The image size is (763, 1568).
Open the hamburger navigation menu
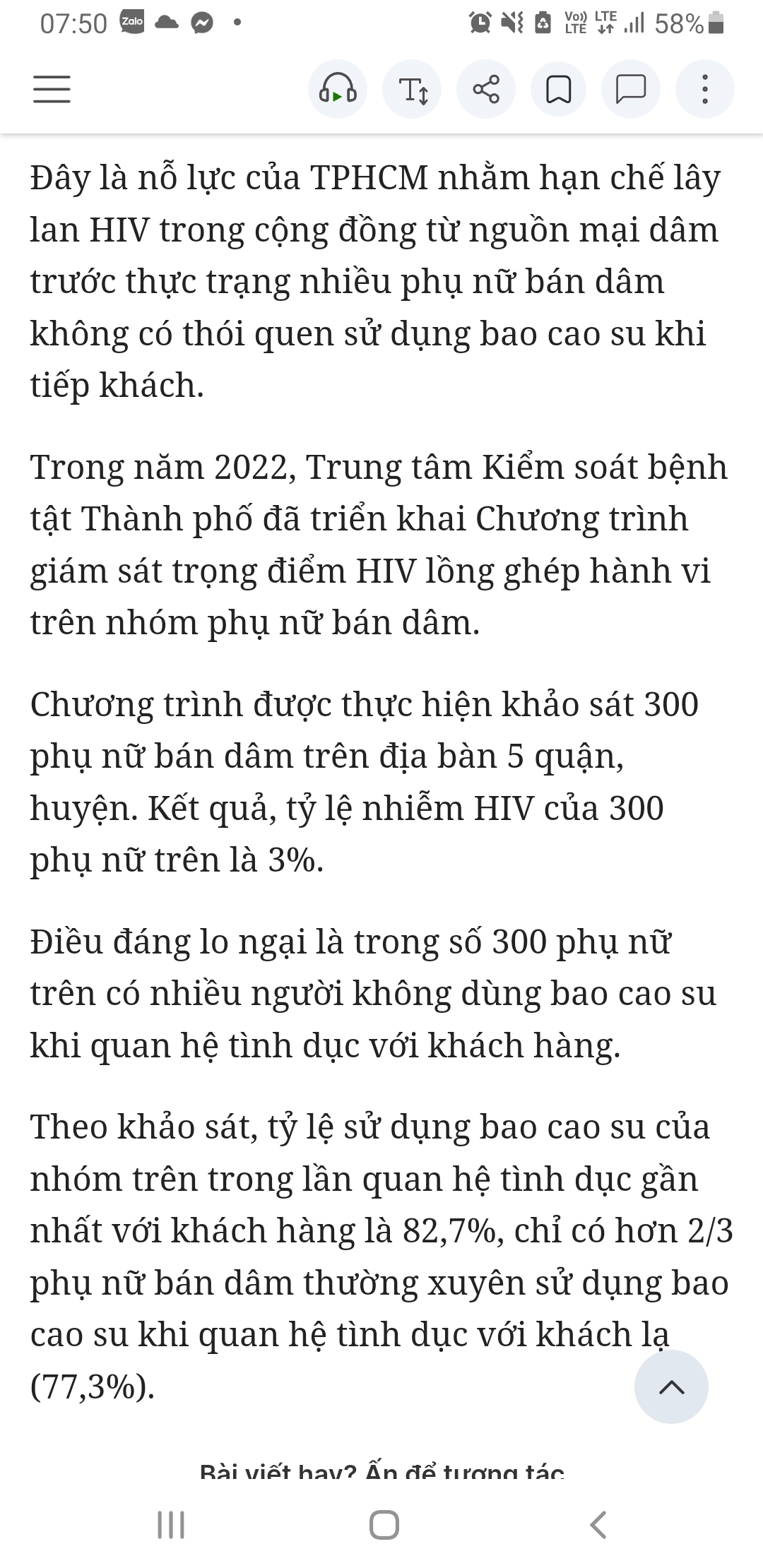(x=52, y=90)
